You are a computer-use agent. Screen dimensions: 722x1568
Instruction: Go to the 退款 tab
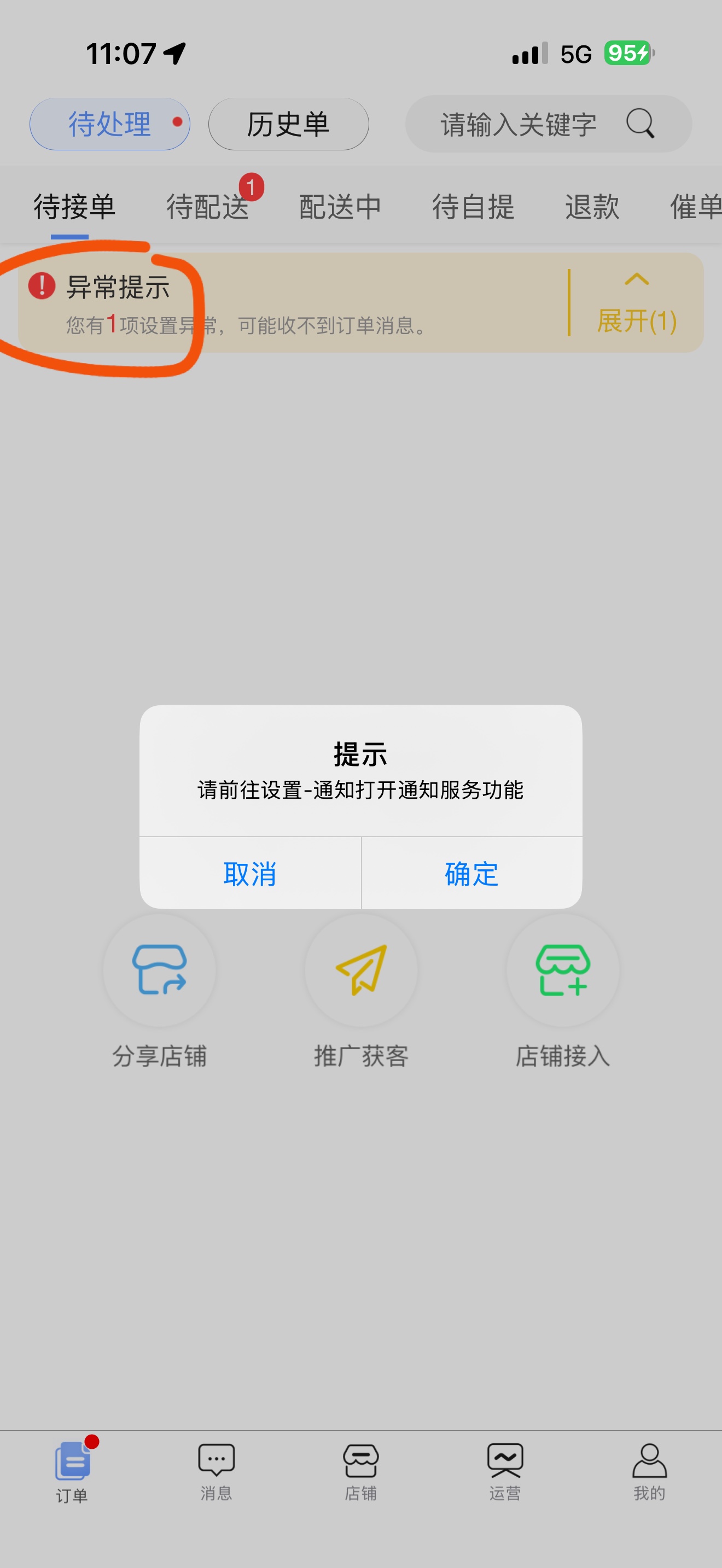(592, 206)
